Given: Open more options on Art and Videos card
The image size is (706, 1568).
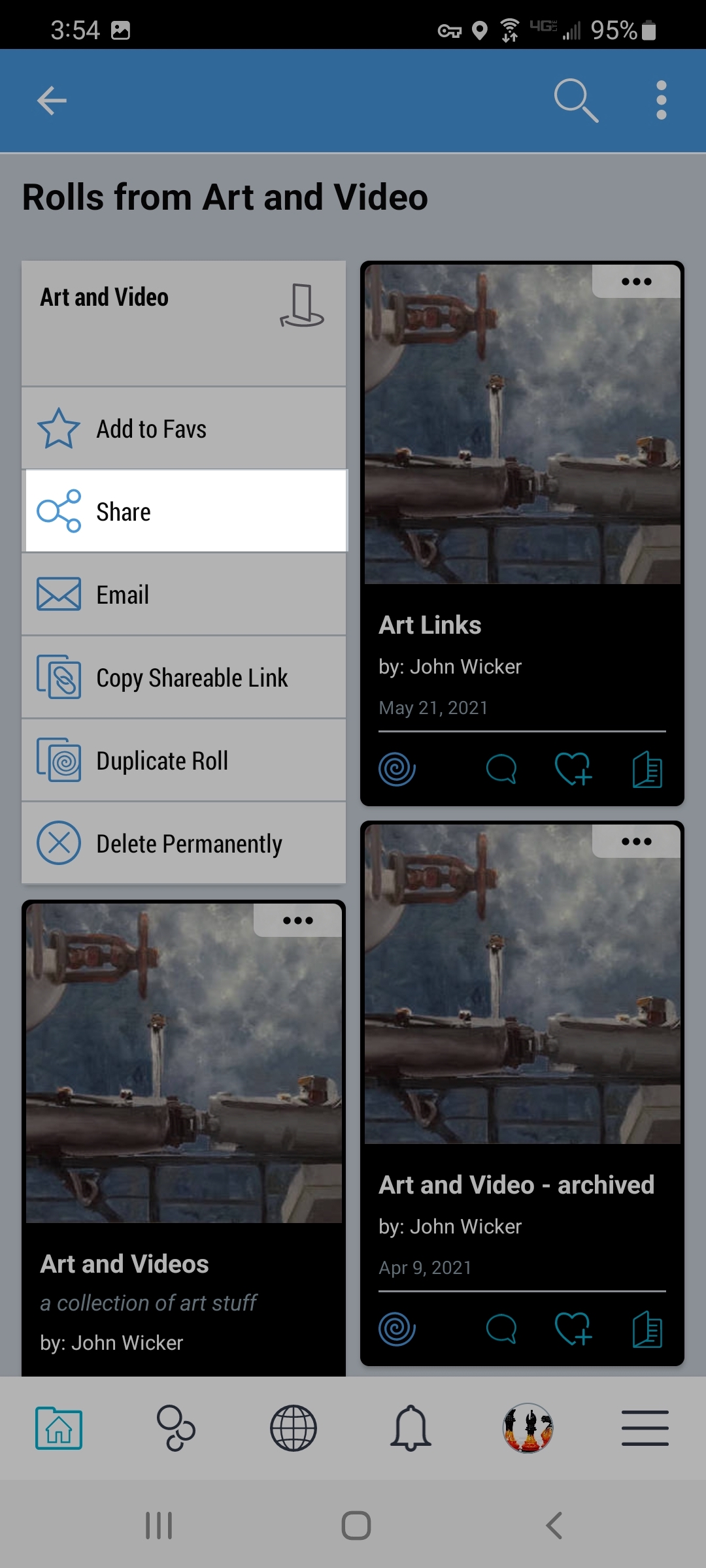Looking at the screenshot, I should coord(297,921).
